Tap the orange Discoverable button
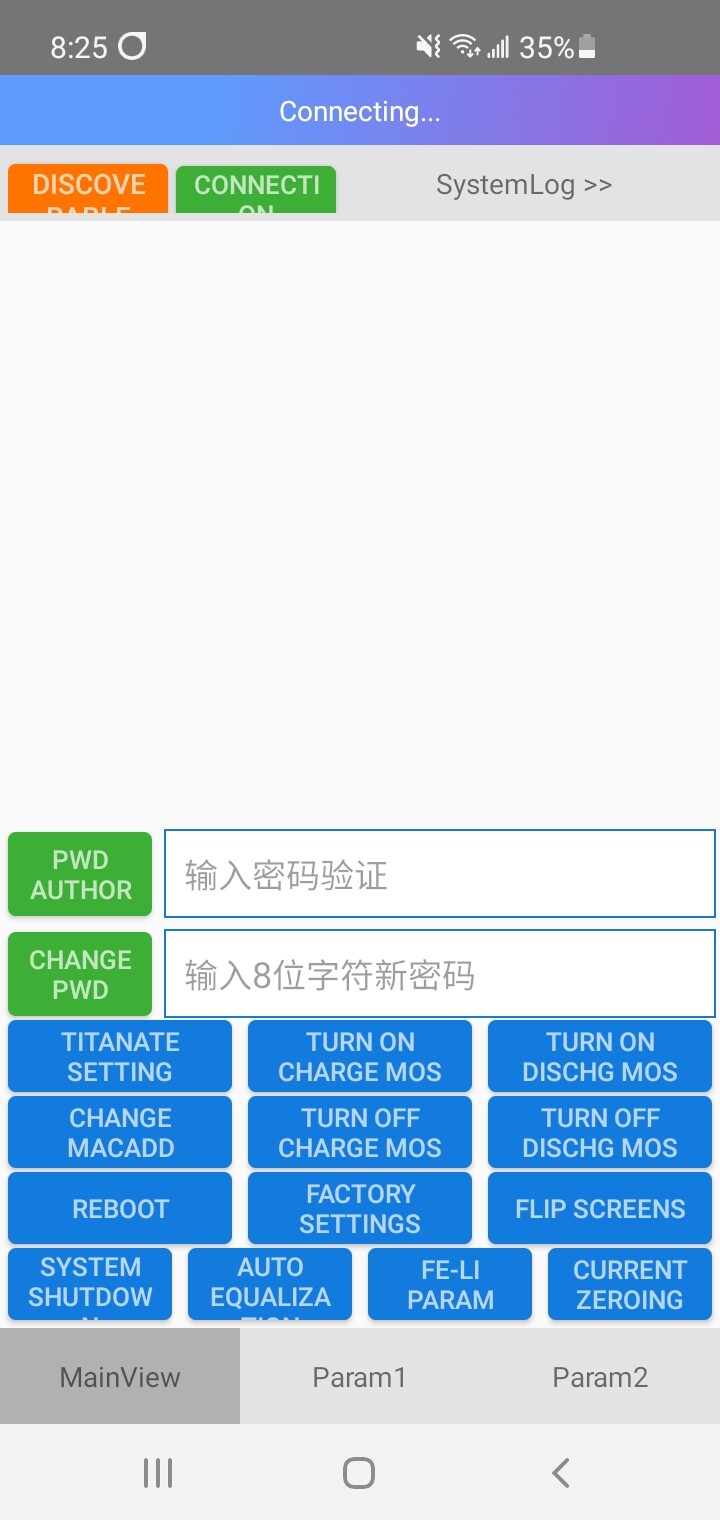This screenshot has height=1520, width=720. [x=88, y=189]
